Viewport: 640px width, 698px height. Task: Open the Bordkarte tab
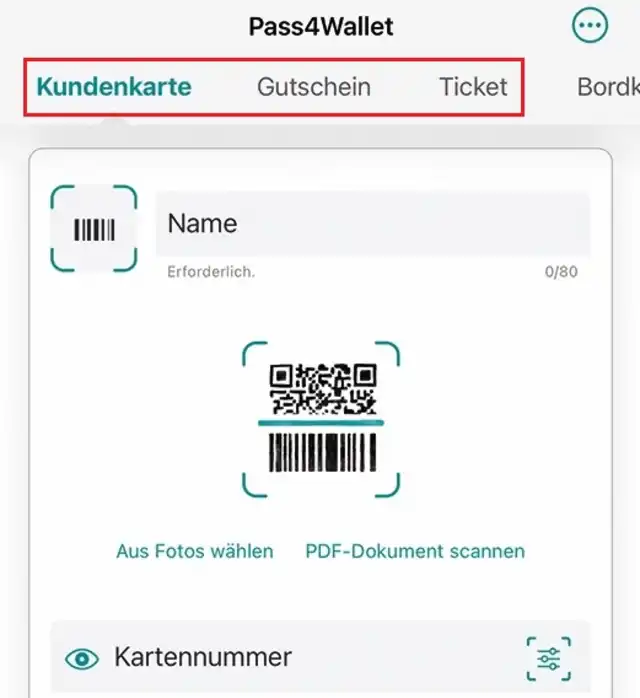pos(607,87)
